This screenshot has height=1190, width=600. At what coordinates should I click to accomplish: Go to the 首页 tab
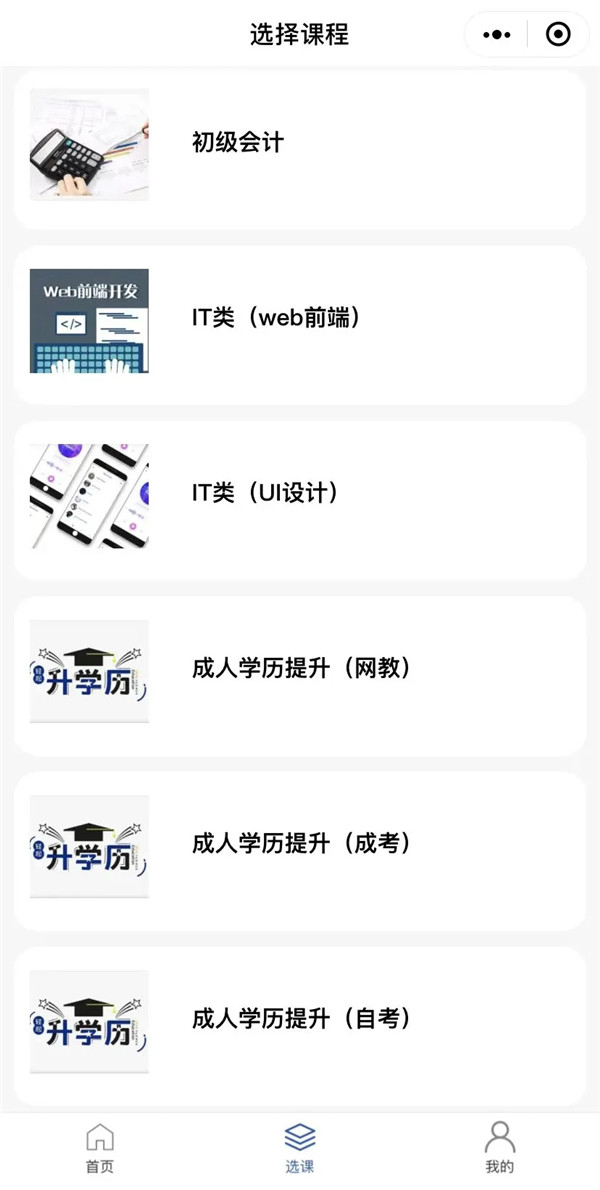100,1147
